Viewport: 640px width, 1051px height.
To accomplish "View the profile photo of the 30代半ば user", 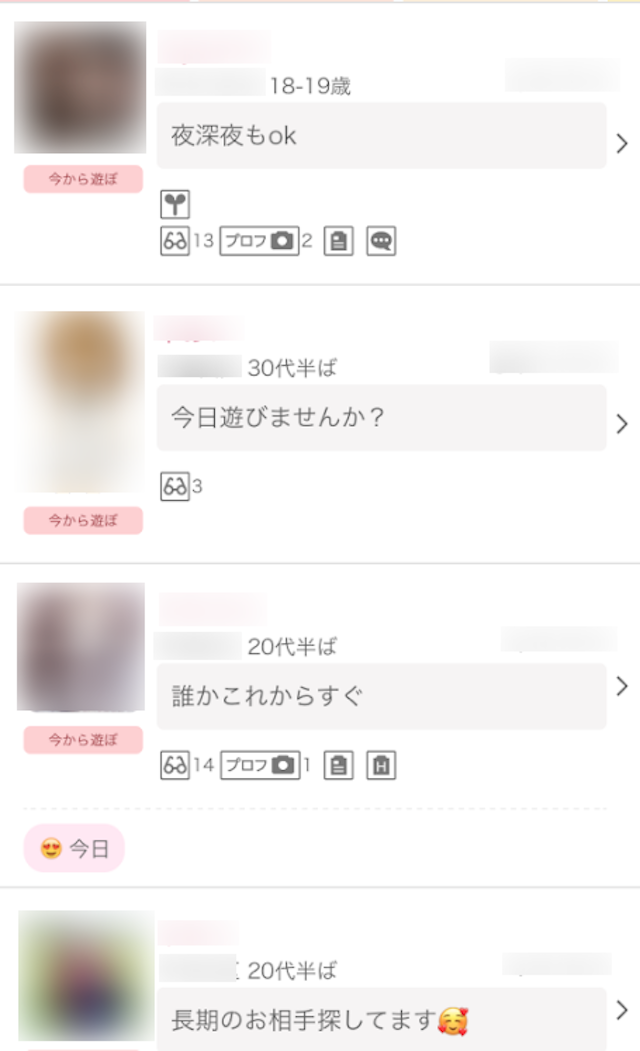I will [80, 400].
